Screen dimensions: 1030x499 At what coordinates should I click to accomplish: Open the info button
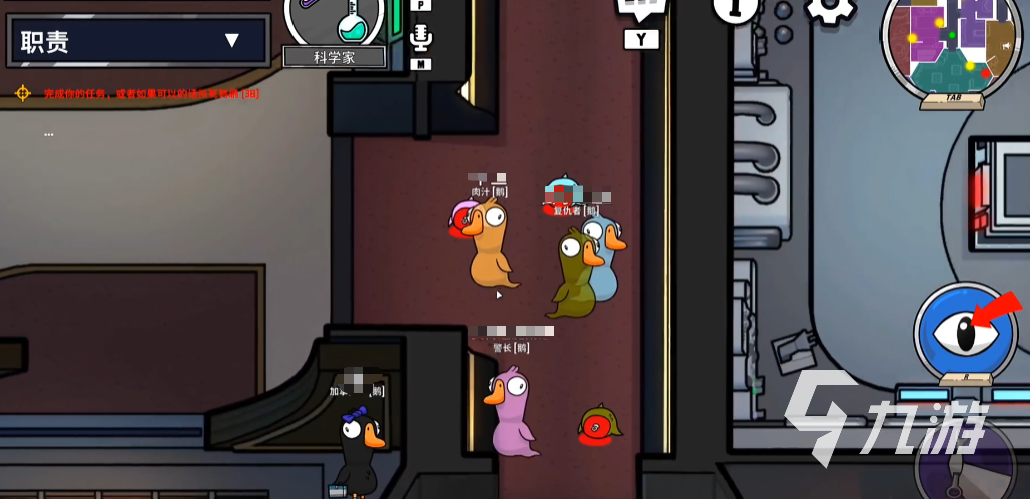(x=736, y=8)
